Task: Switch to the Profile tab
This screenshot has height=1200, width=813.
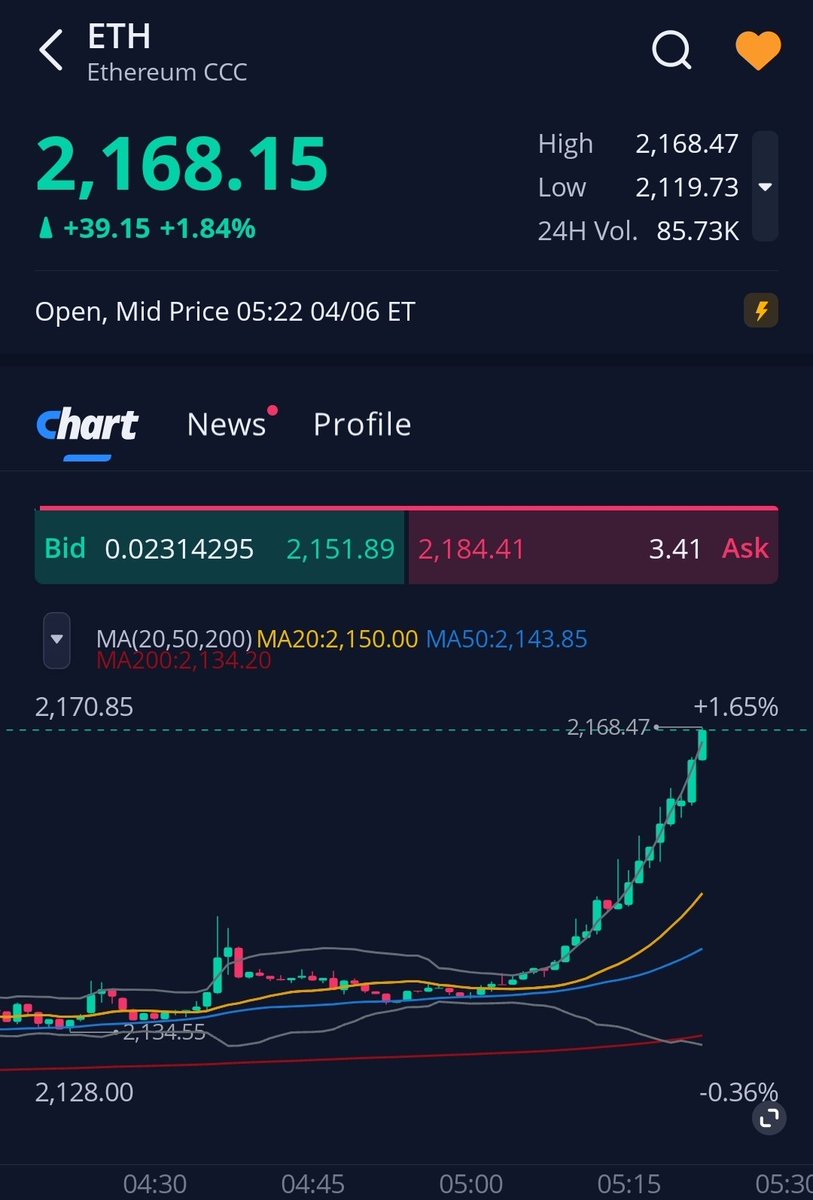Action: [362, 424]
